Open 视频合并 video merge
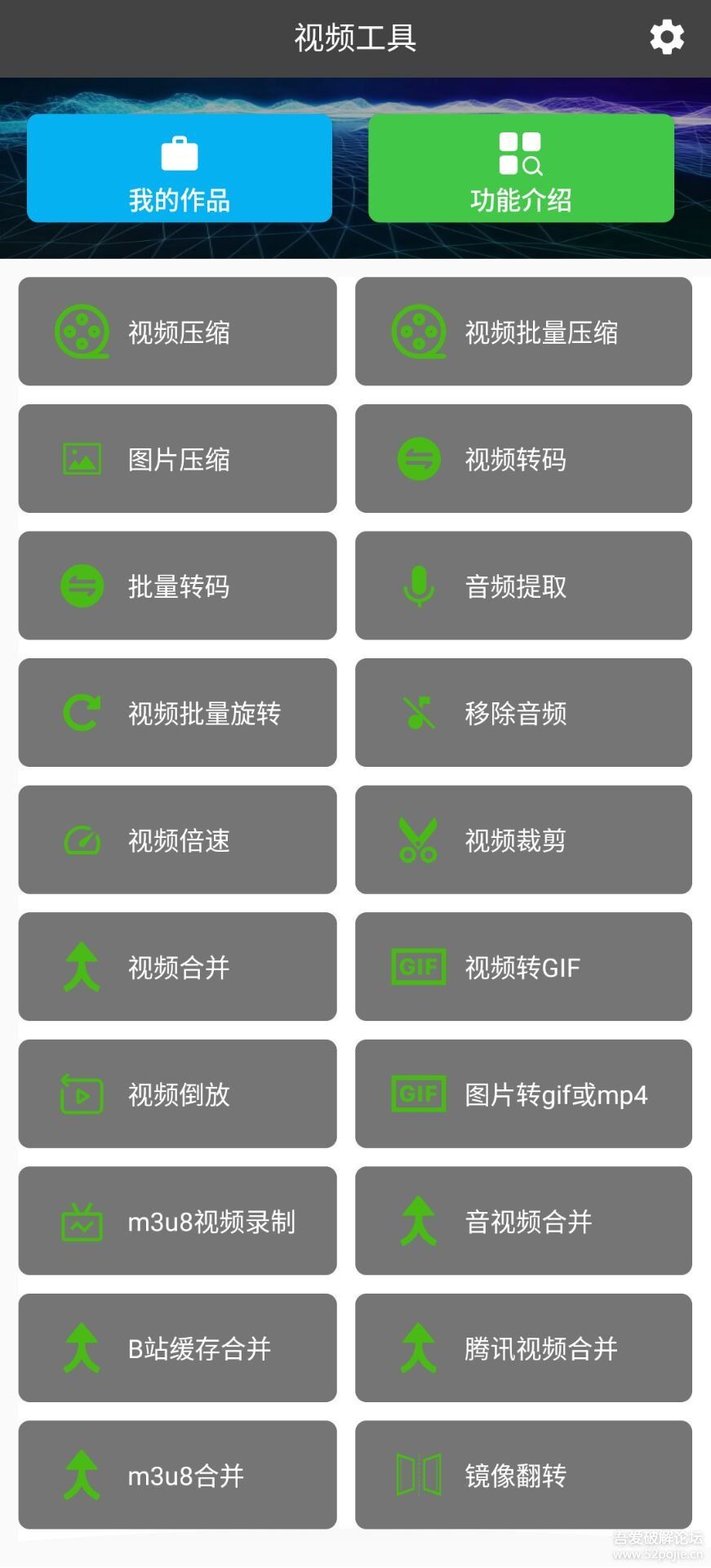This screenshot has width=711, height=1568. click(x=177, y=967)
